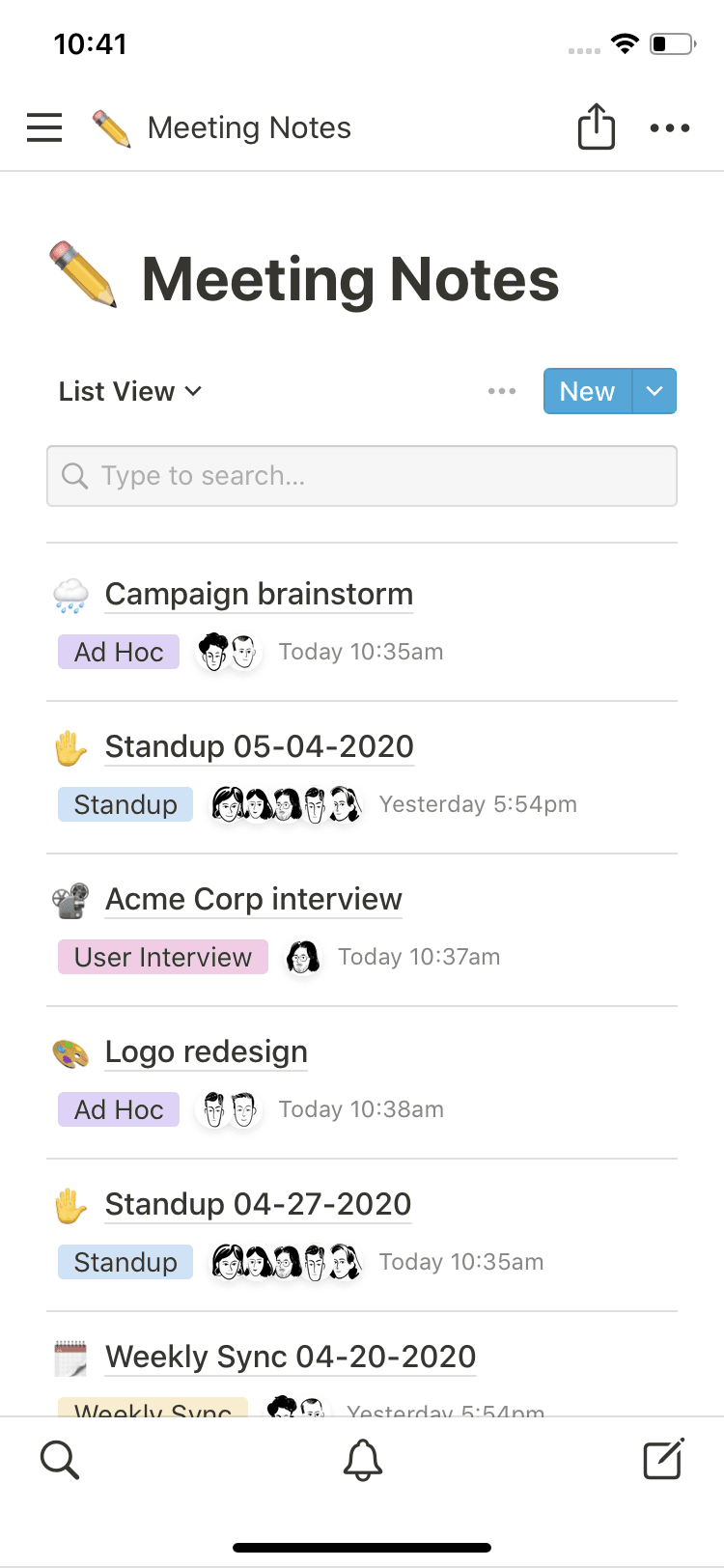The image size is (724, 1568).
Task: Open the hamburger sidebar menu
Action: 43,126
